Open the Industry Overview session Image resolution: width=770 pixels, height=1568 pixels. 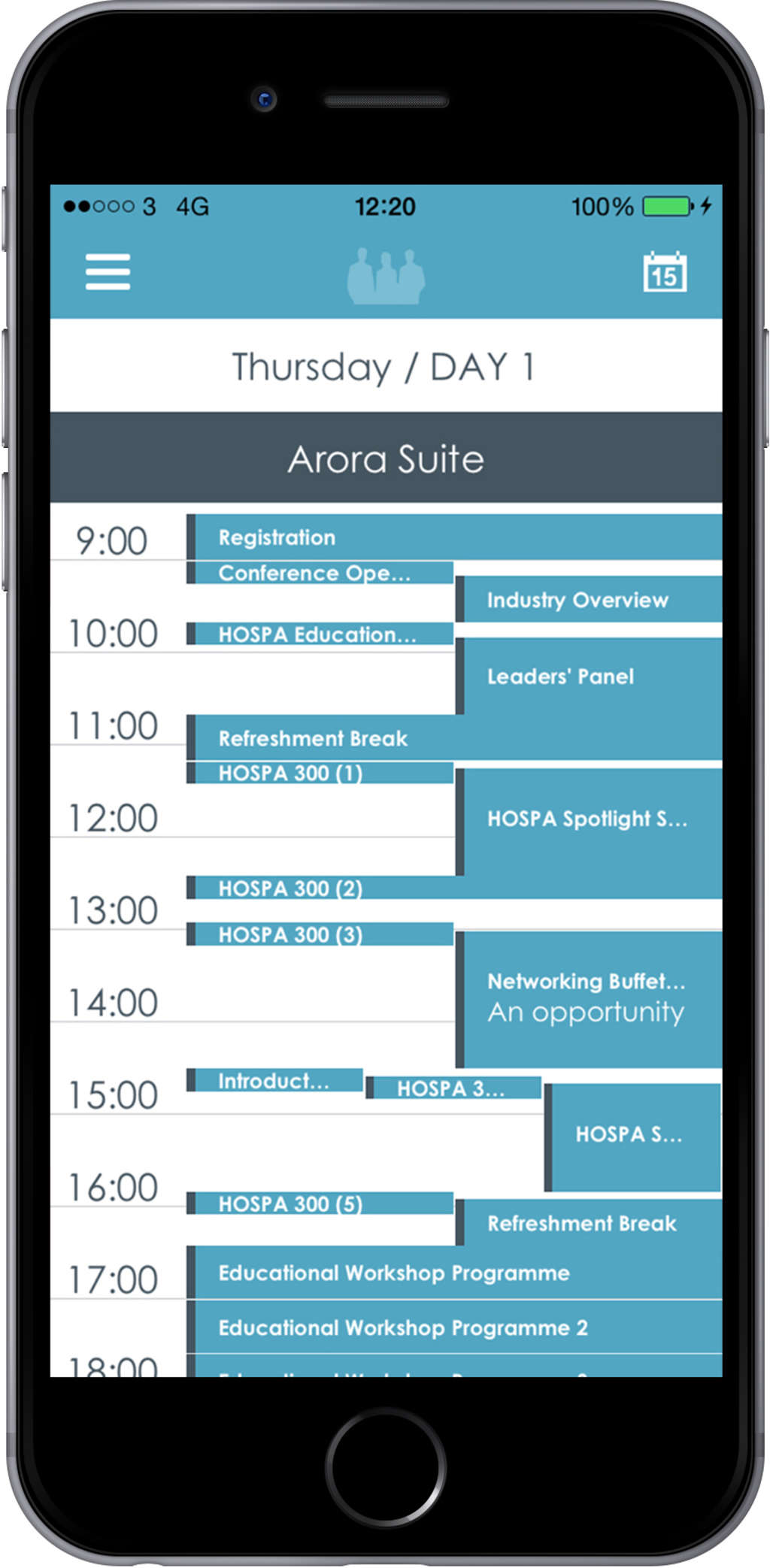coord(590,600)
